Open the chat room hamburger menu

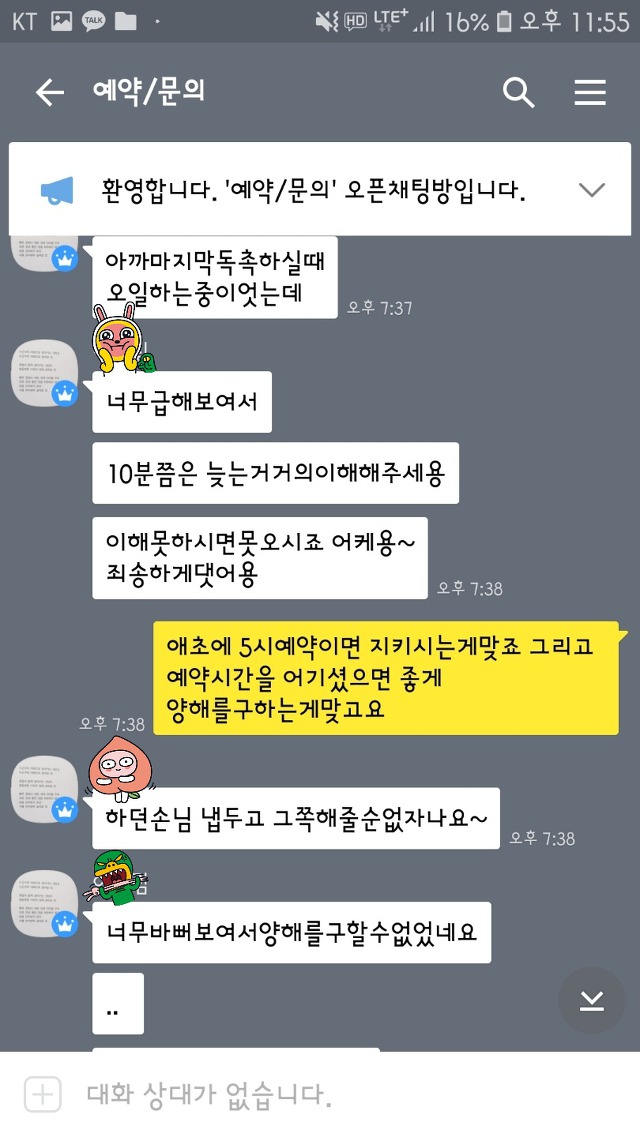590,93
